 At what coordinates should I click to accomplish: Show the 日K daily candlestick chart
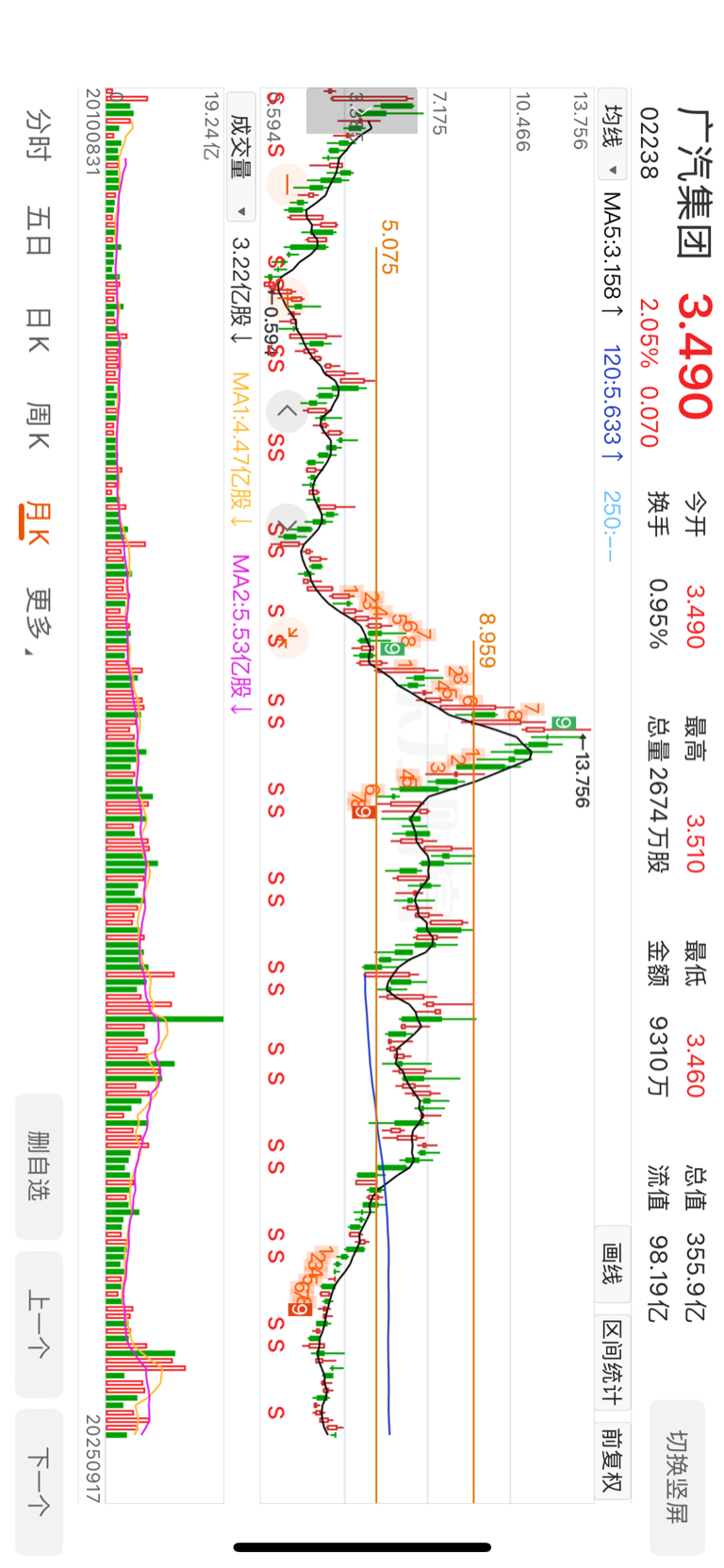click(x=38, y=330)
